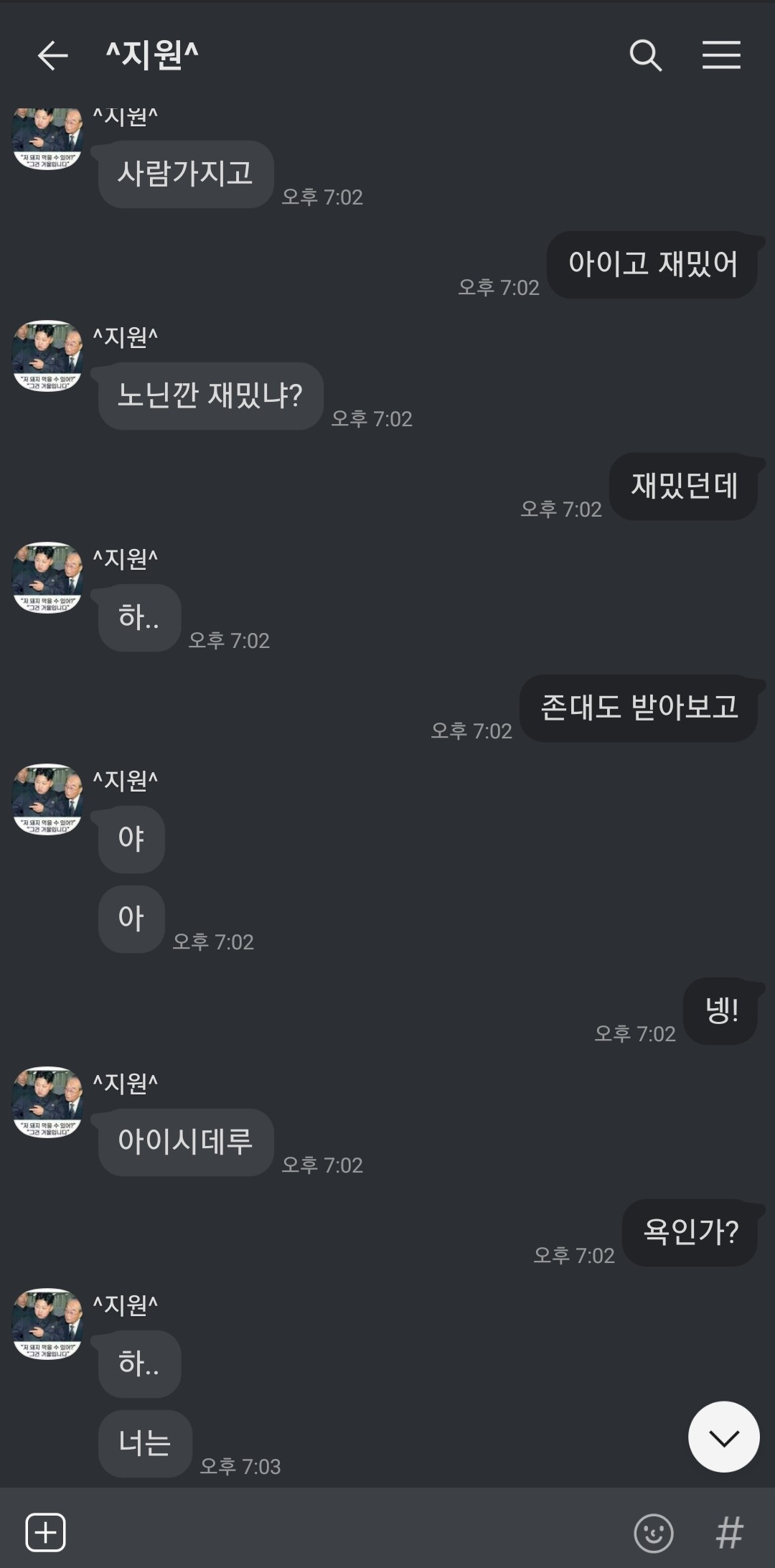Open ^지원^'s profile picture beside '아이시데루'

point(48,1102)
